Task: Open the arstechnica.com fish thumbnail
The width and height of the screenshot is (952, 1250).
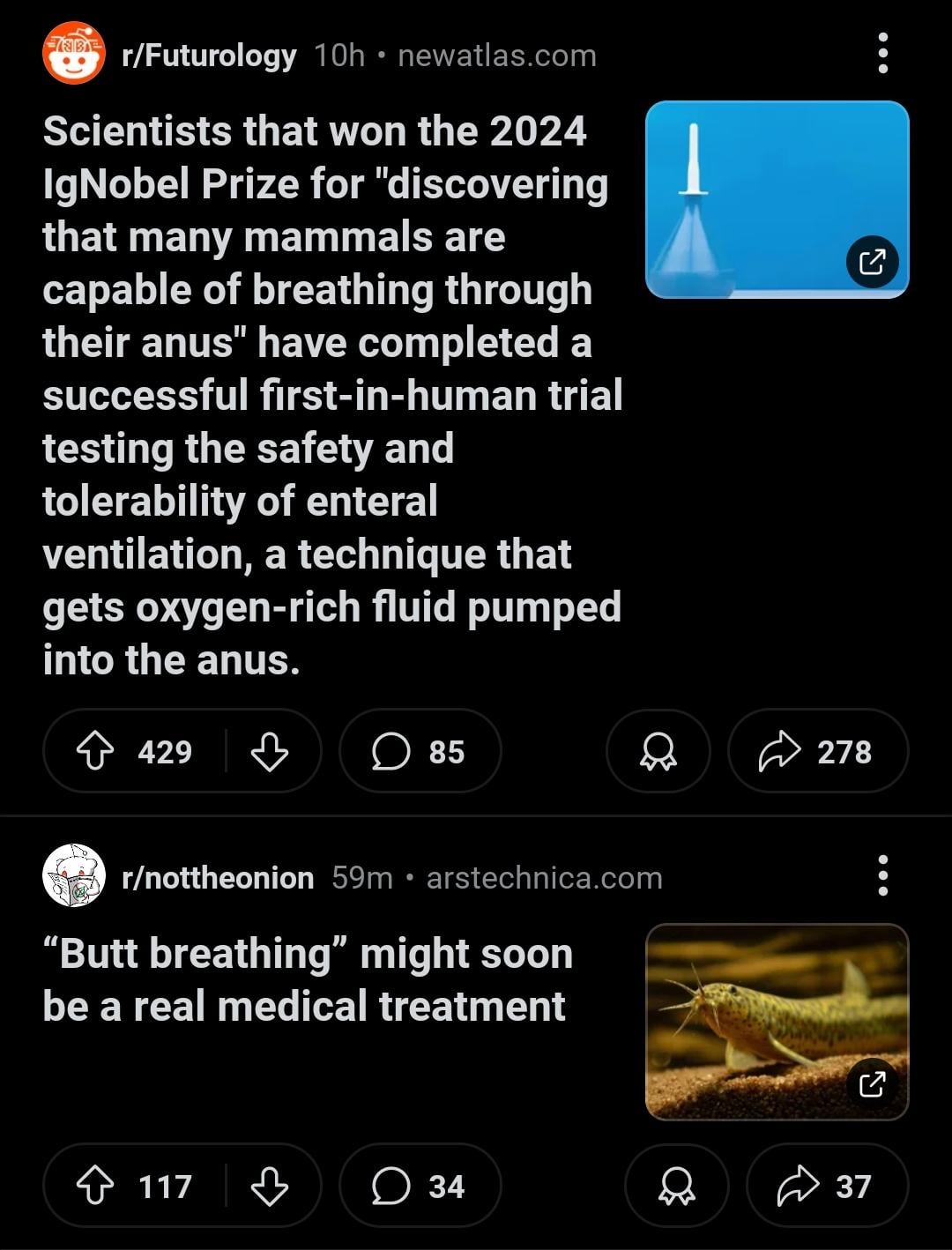Action: tap(777, 1022)
